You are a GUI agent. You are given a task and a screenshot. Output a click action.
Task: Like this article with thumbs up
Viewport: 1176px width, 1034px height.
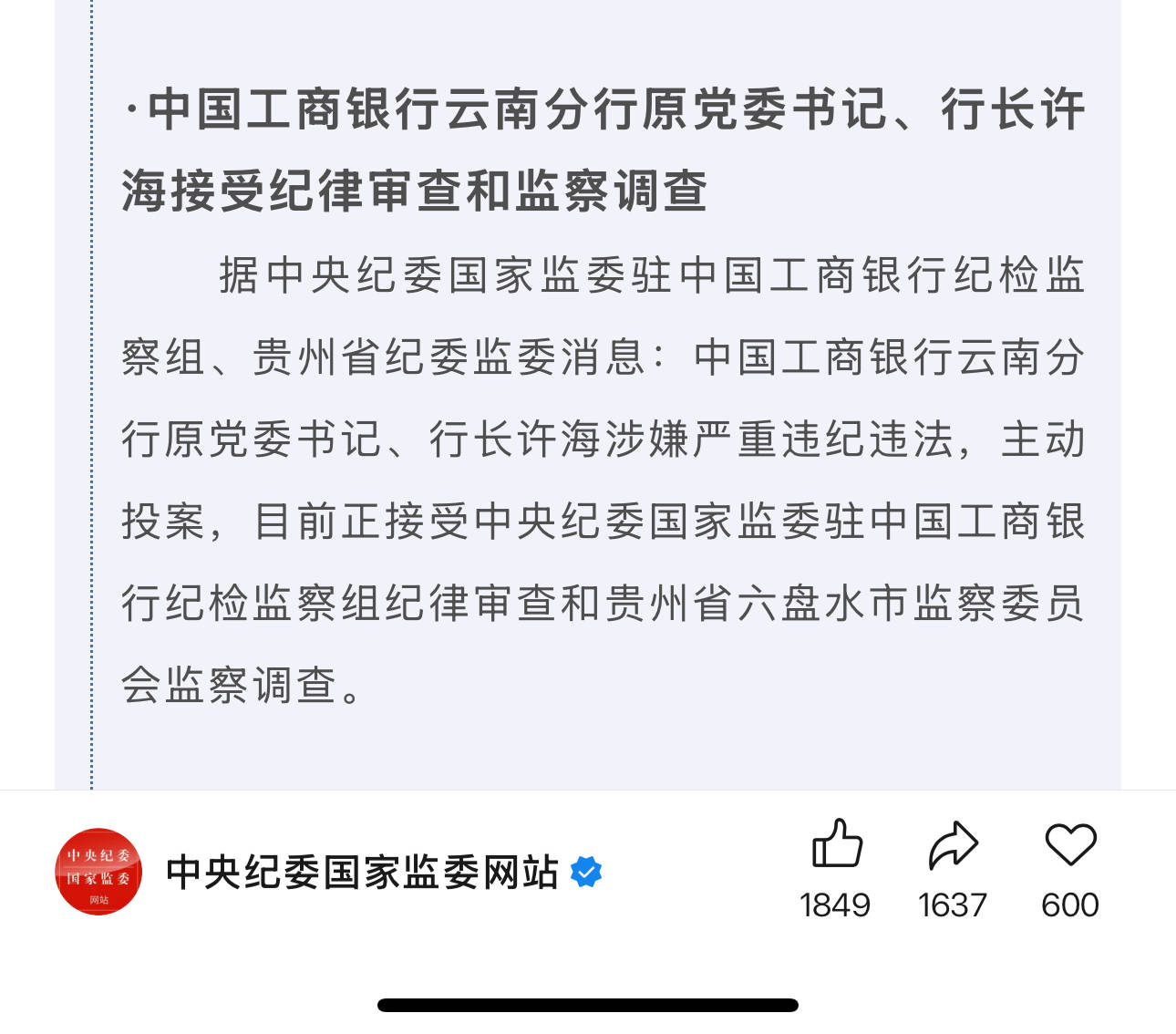click(x=837, y=843)
